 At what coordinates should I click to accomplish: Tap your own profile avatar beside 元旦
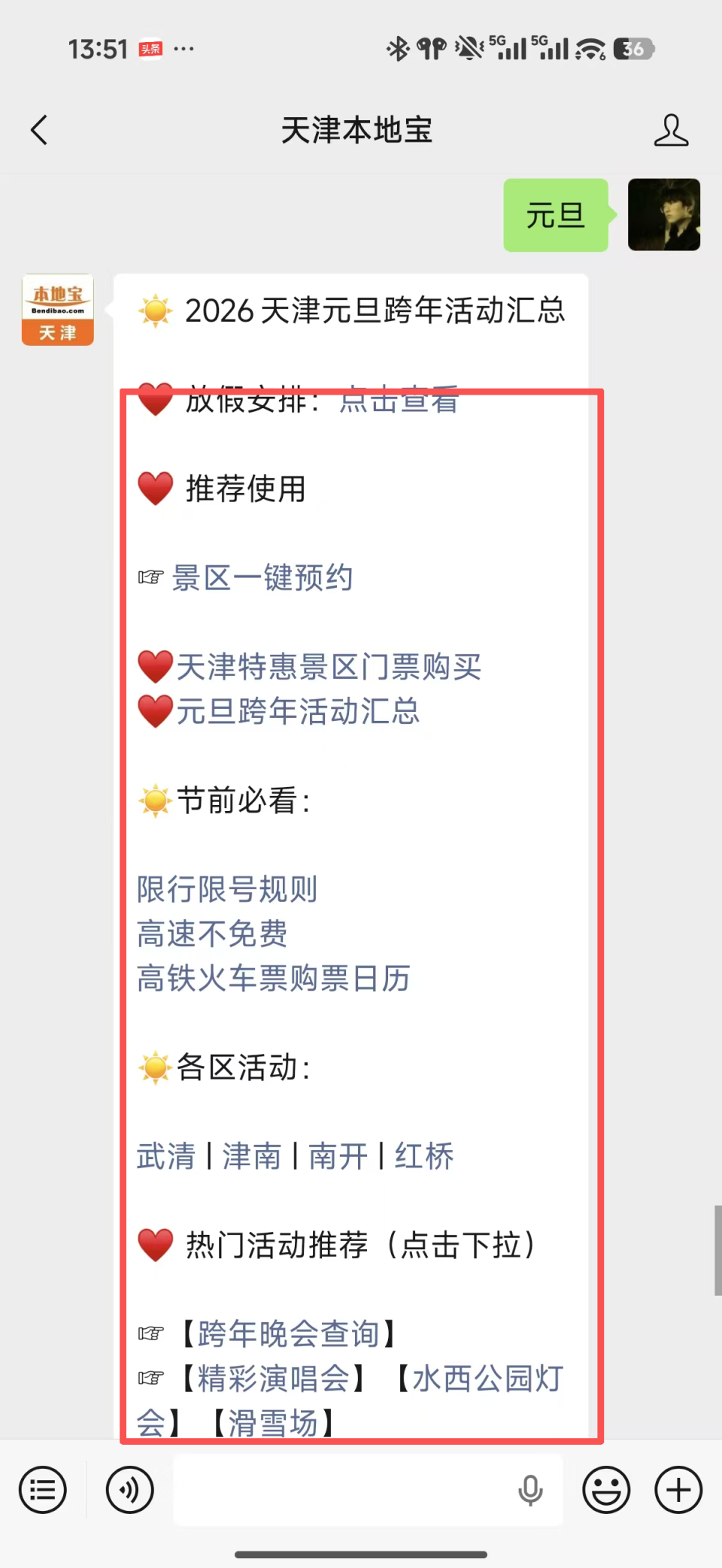664,215
